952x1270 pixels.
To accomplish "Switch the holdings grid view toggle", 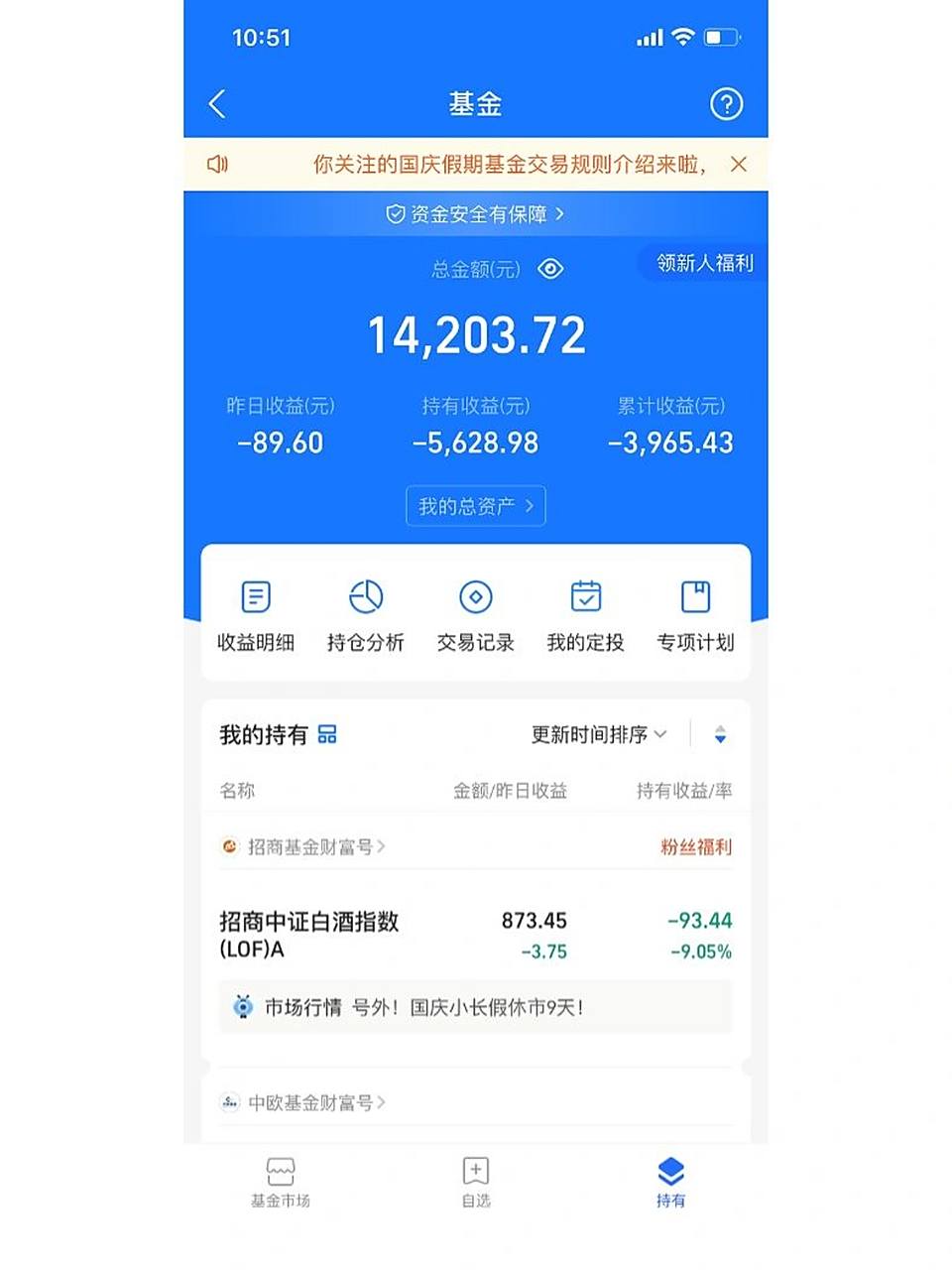I will [x=327, y=734].
